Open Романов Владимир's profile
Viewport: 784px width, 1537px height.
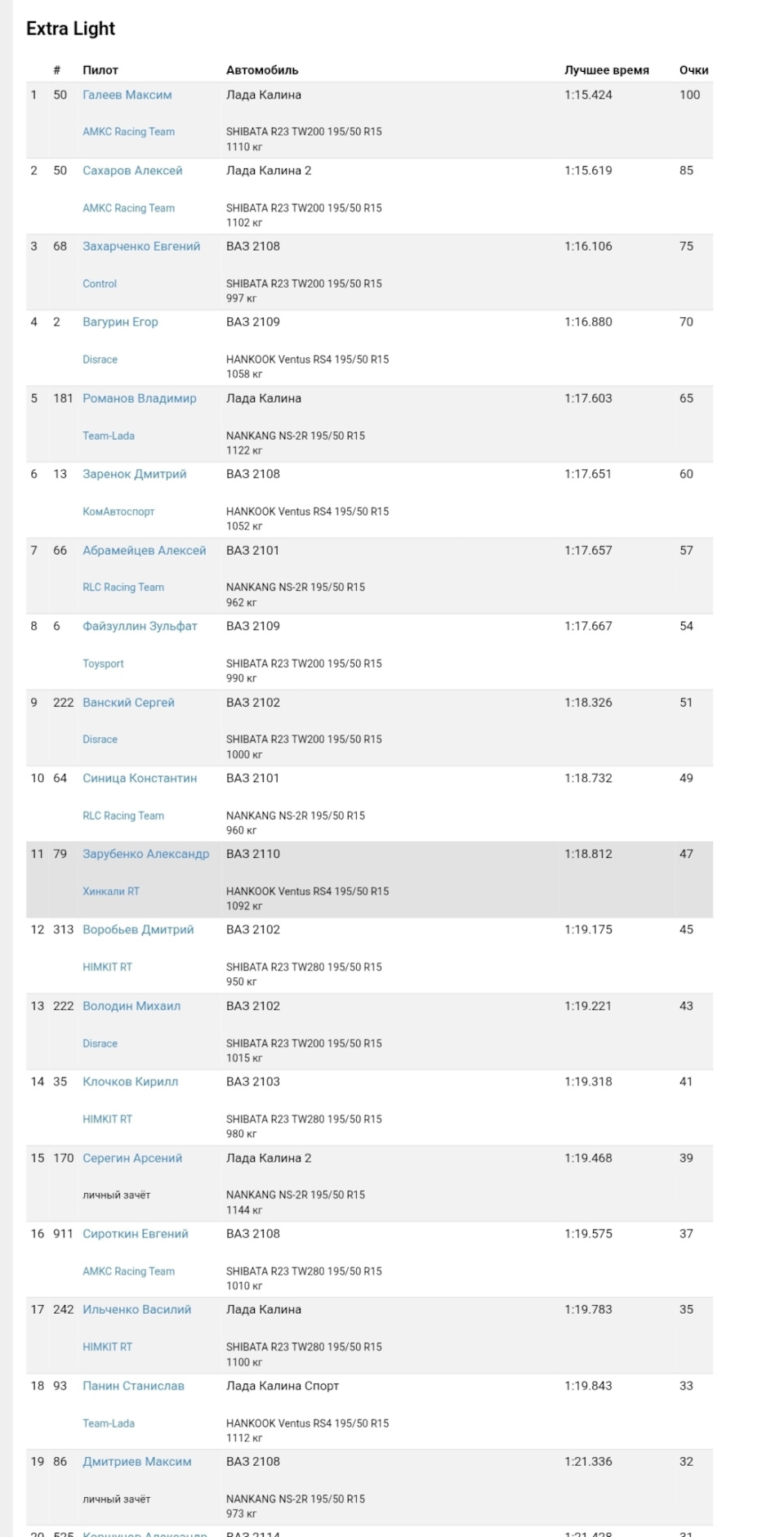pyautogui.click(x=140, y=399)
